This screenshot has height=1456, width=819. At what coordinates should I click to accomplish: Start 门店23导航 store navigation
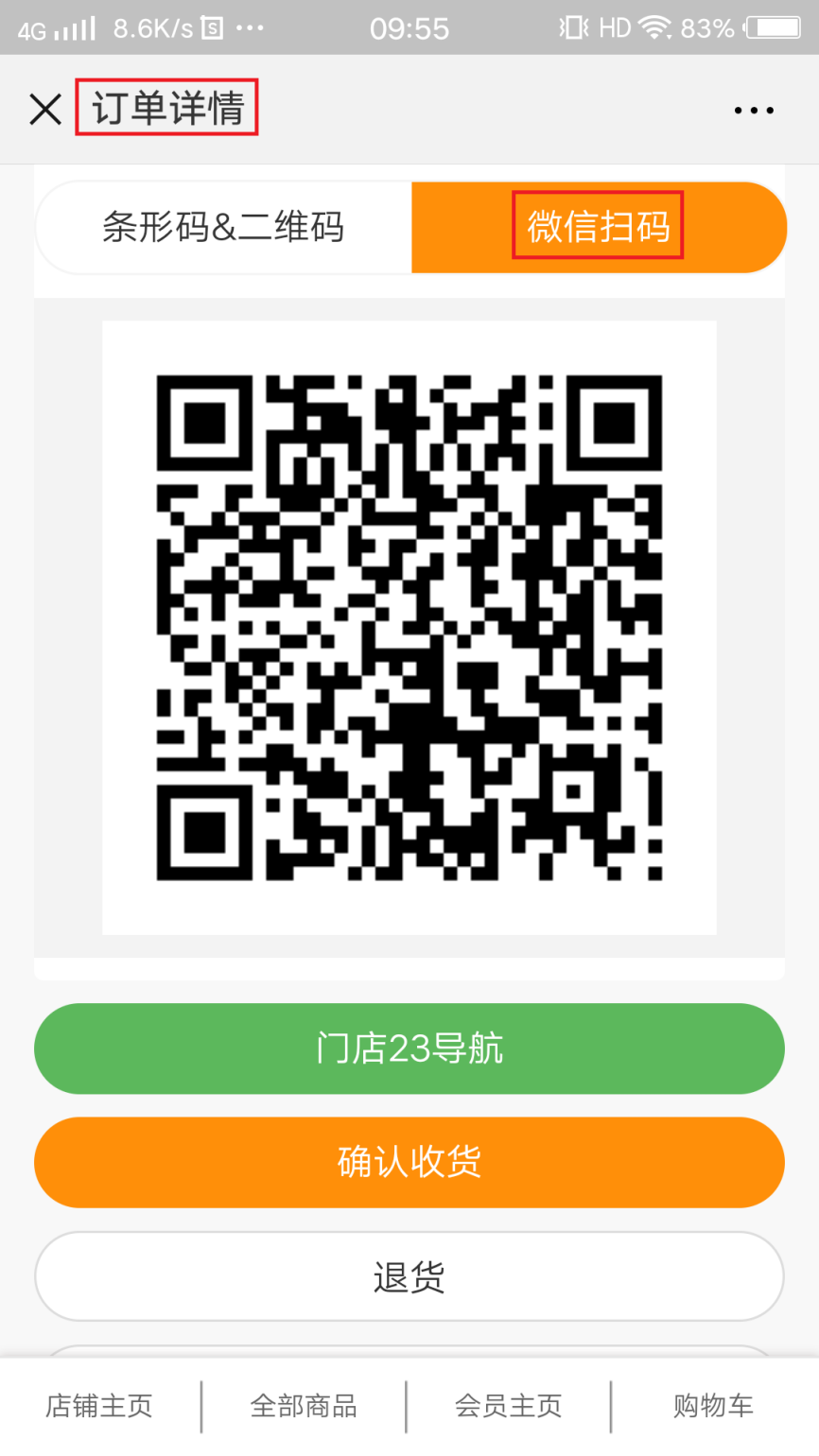click(x=409, y=1049)
